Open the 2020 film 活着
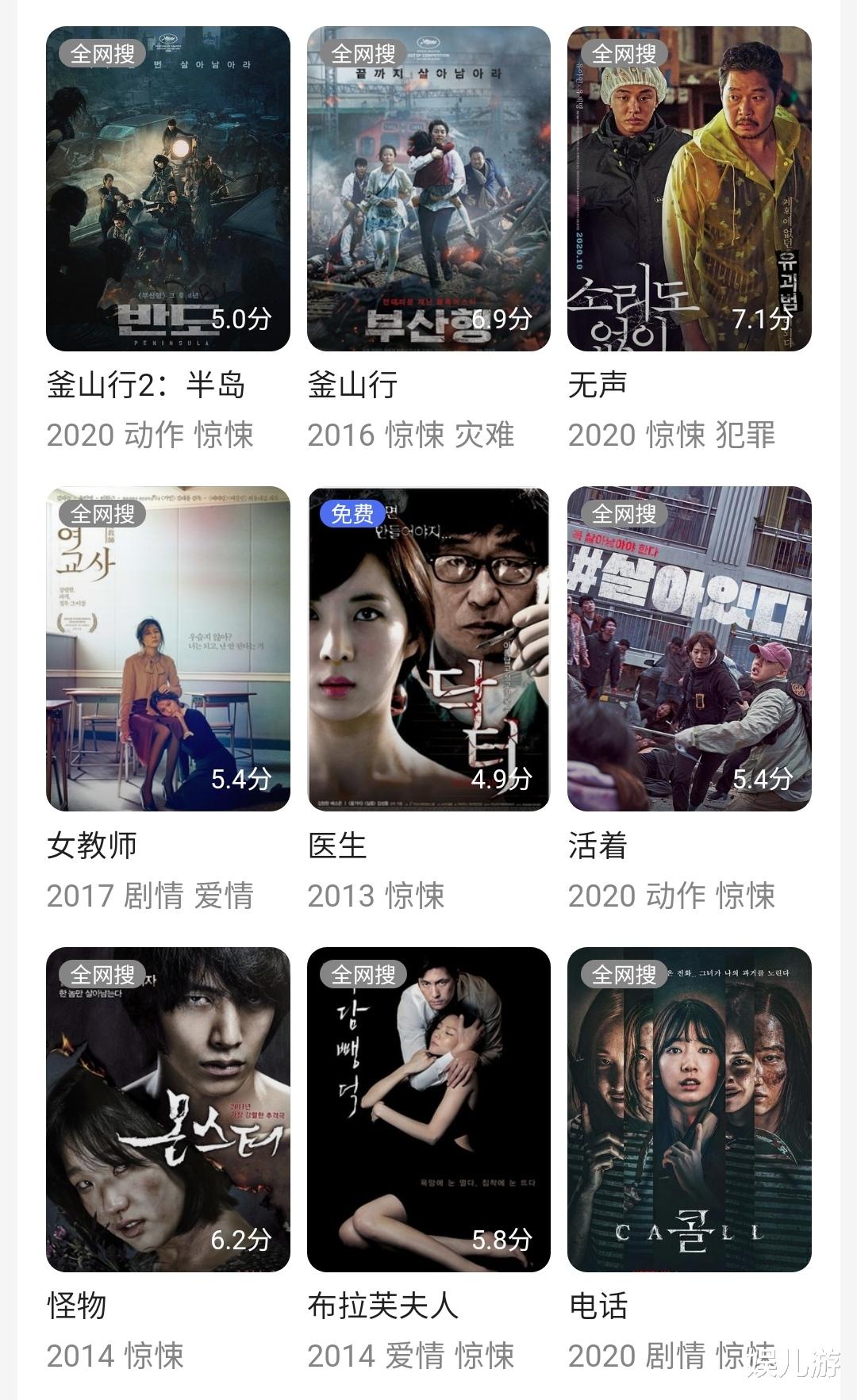 point(689,649)
